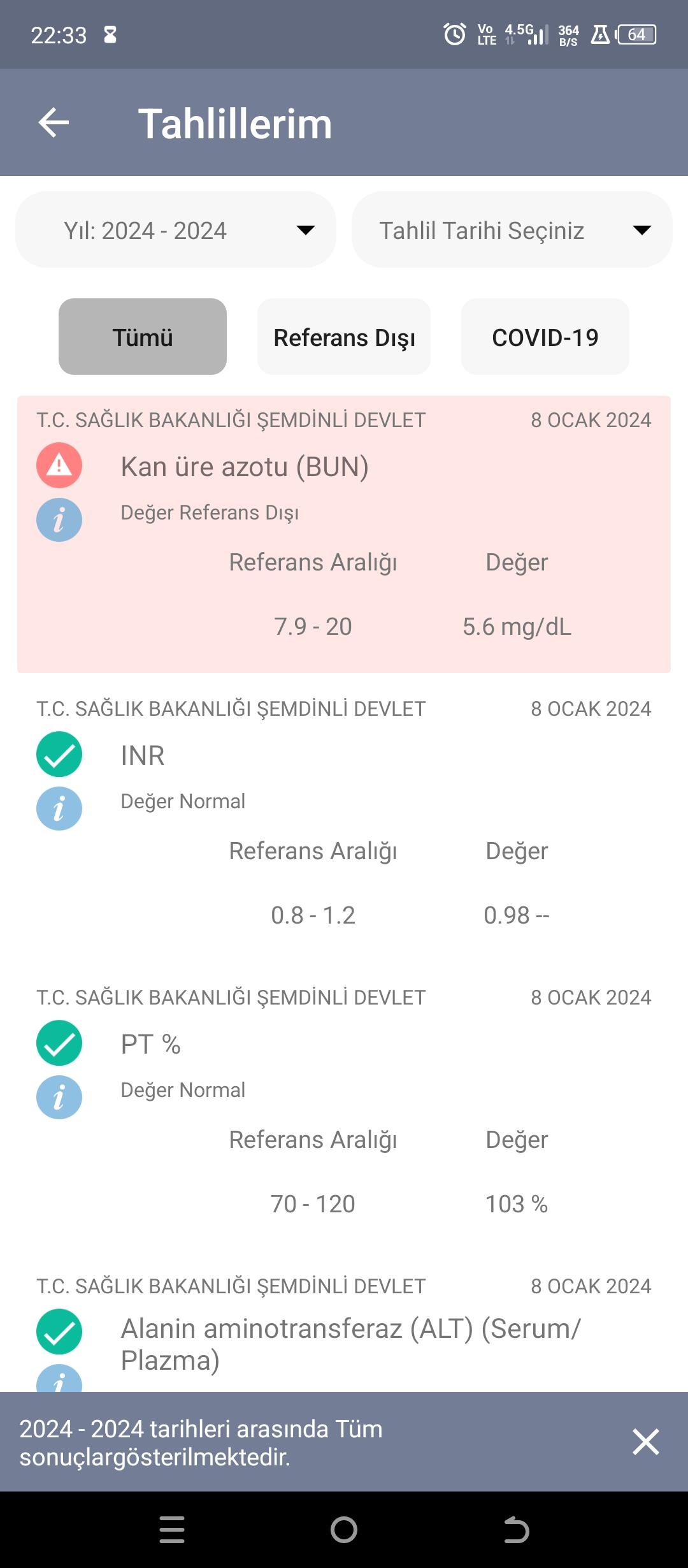This screenshot has height=1568, width=688.
Task: Tap the system home button
Action: tap(344, 1530)
